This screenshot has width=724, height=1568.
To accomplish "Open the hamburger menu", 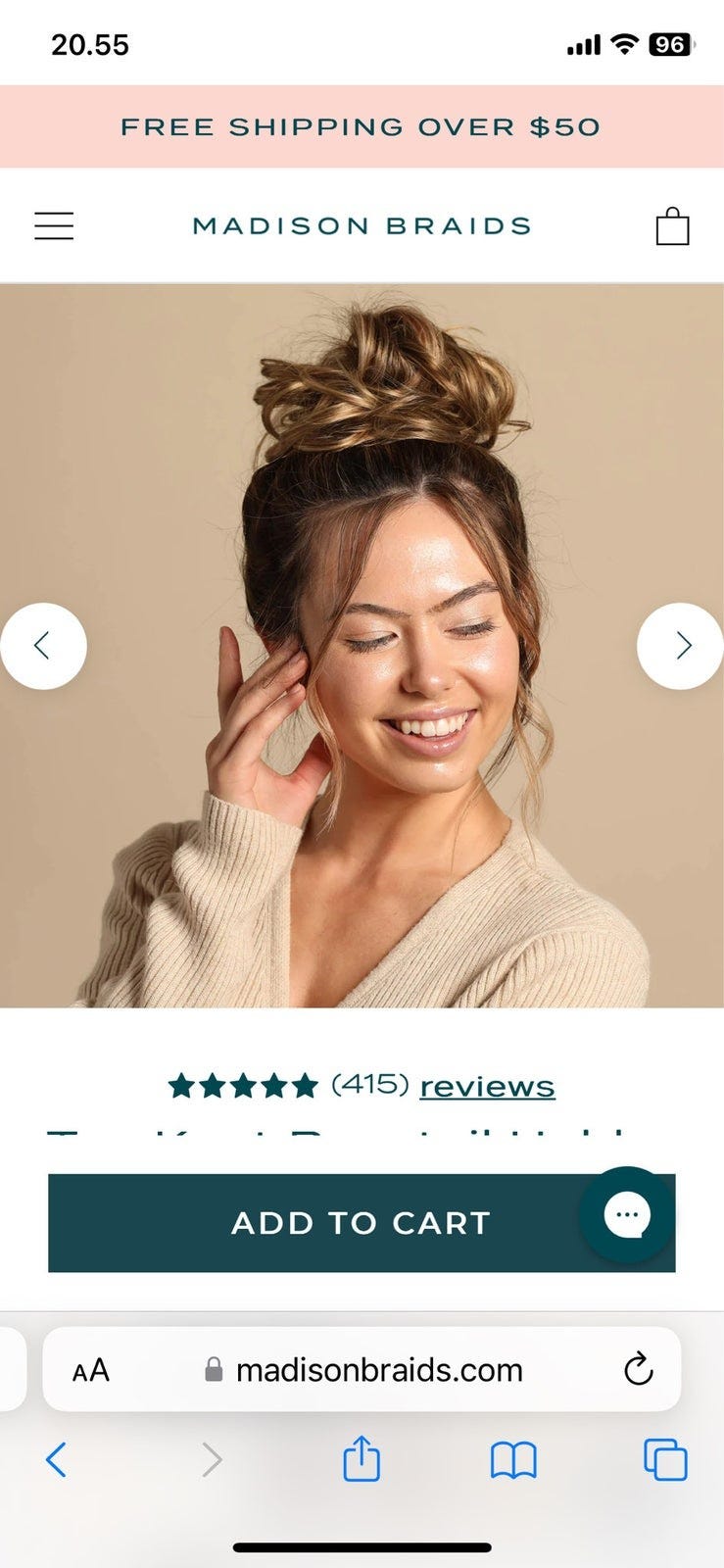I will pos(54,225).
